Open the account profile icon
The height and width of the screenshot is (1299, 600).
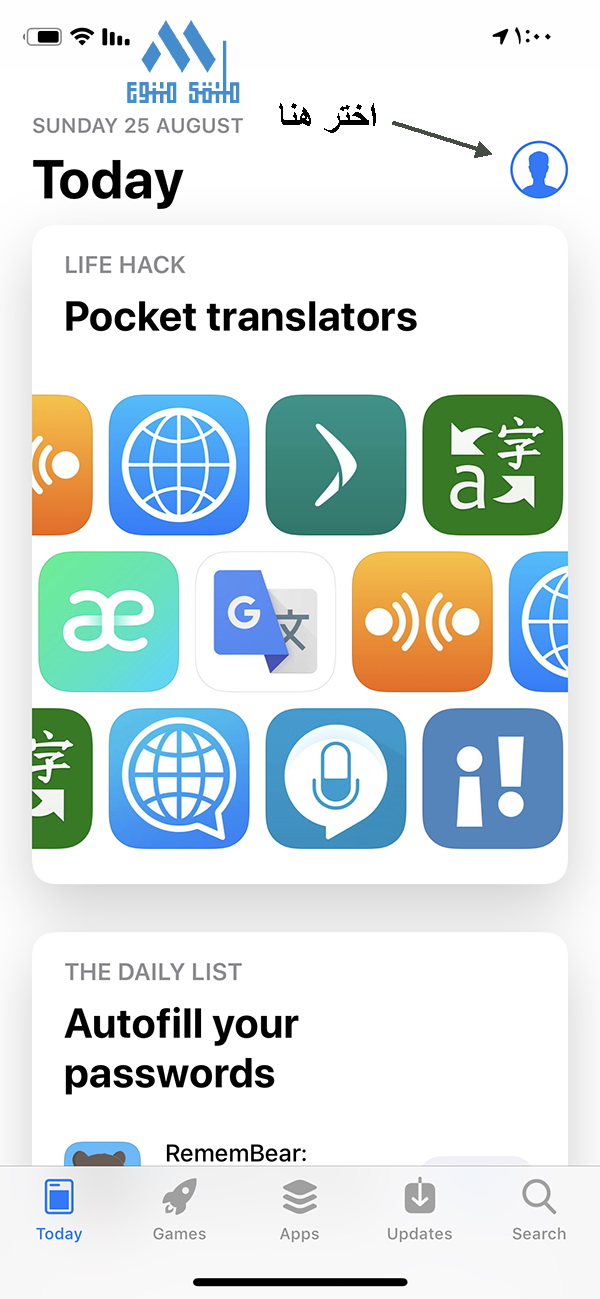539,169
